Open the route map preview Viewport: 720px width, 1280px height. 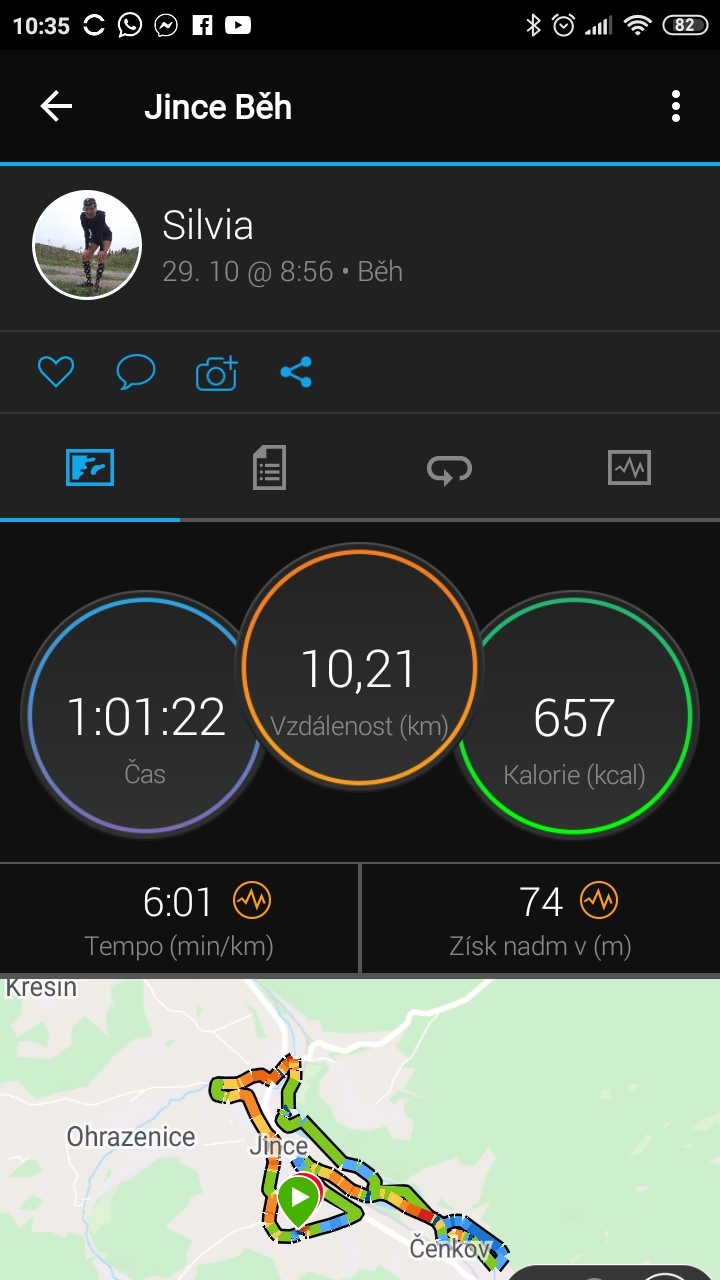tap(360, 1128)
